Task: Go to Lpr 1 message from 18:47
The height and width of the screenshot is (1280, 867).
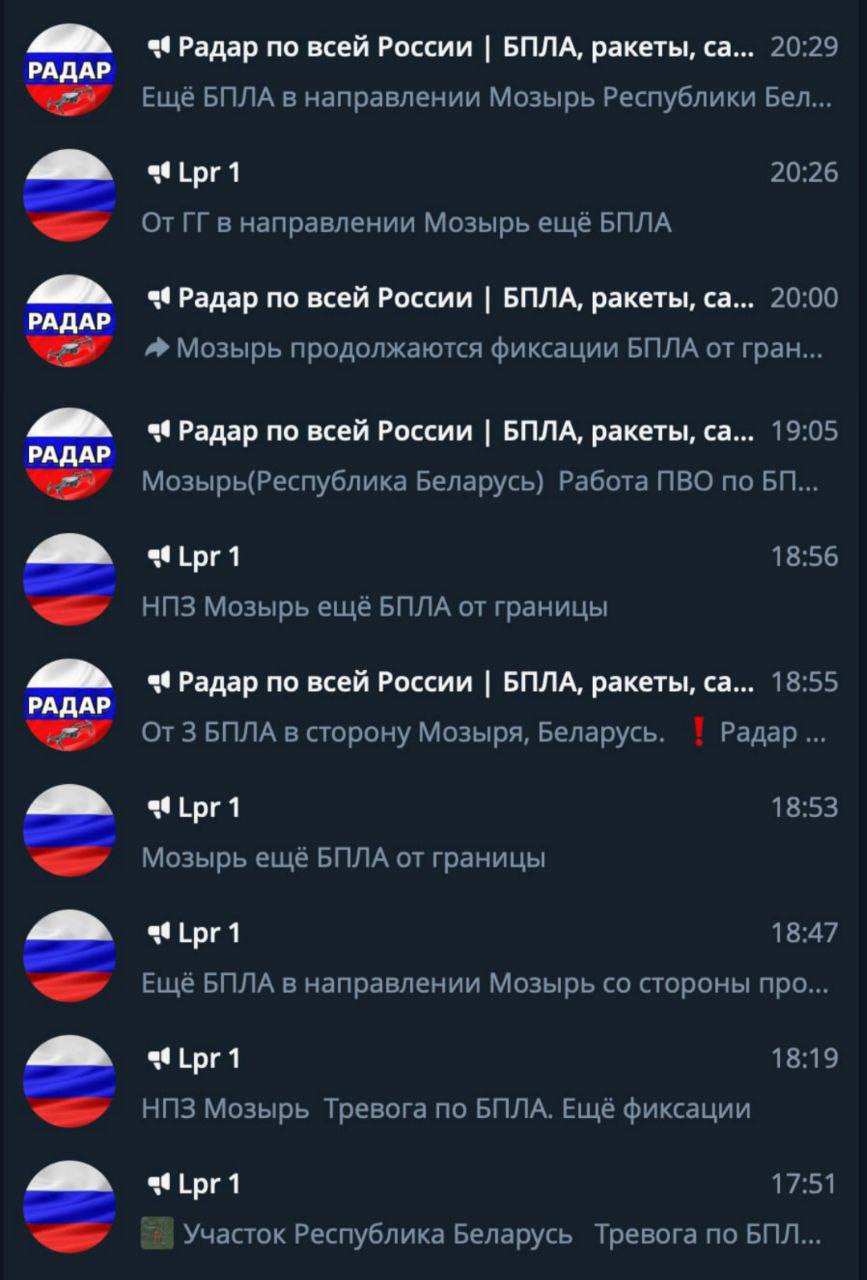Action: point(485,958)
